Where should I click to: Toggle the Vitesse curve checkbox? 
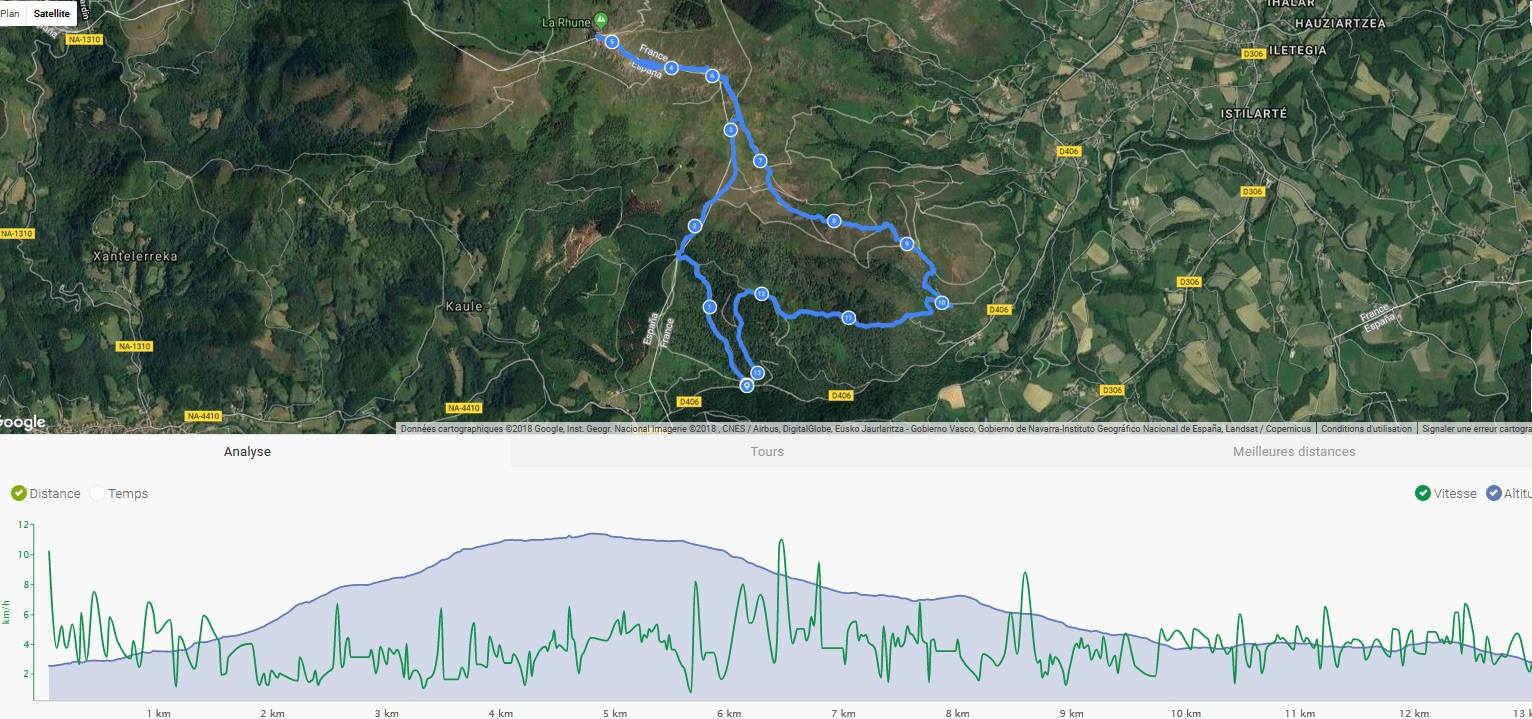pos(1422,493)
